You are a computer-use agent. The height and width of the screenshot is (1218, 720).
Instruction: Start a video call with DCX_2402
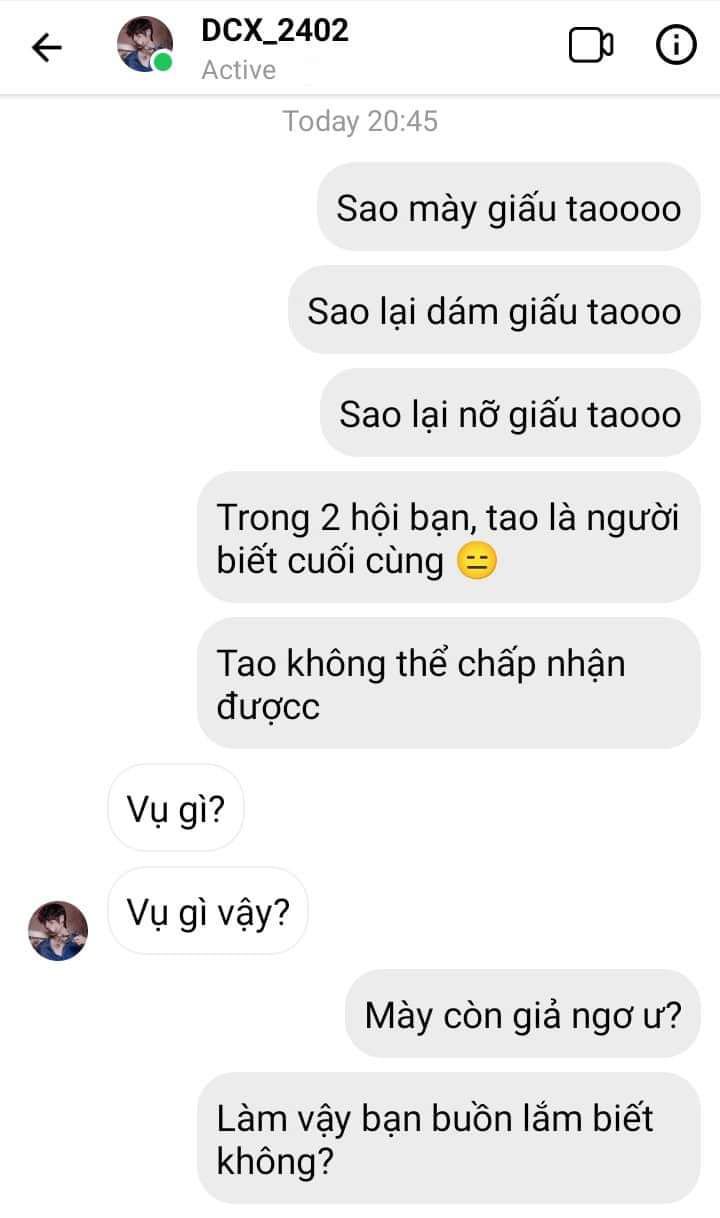click(x=591, y=46)
